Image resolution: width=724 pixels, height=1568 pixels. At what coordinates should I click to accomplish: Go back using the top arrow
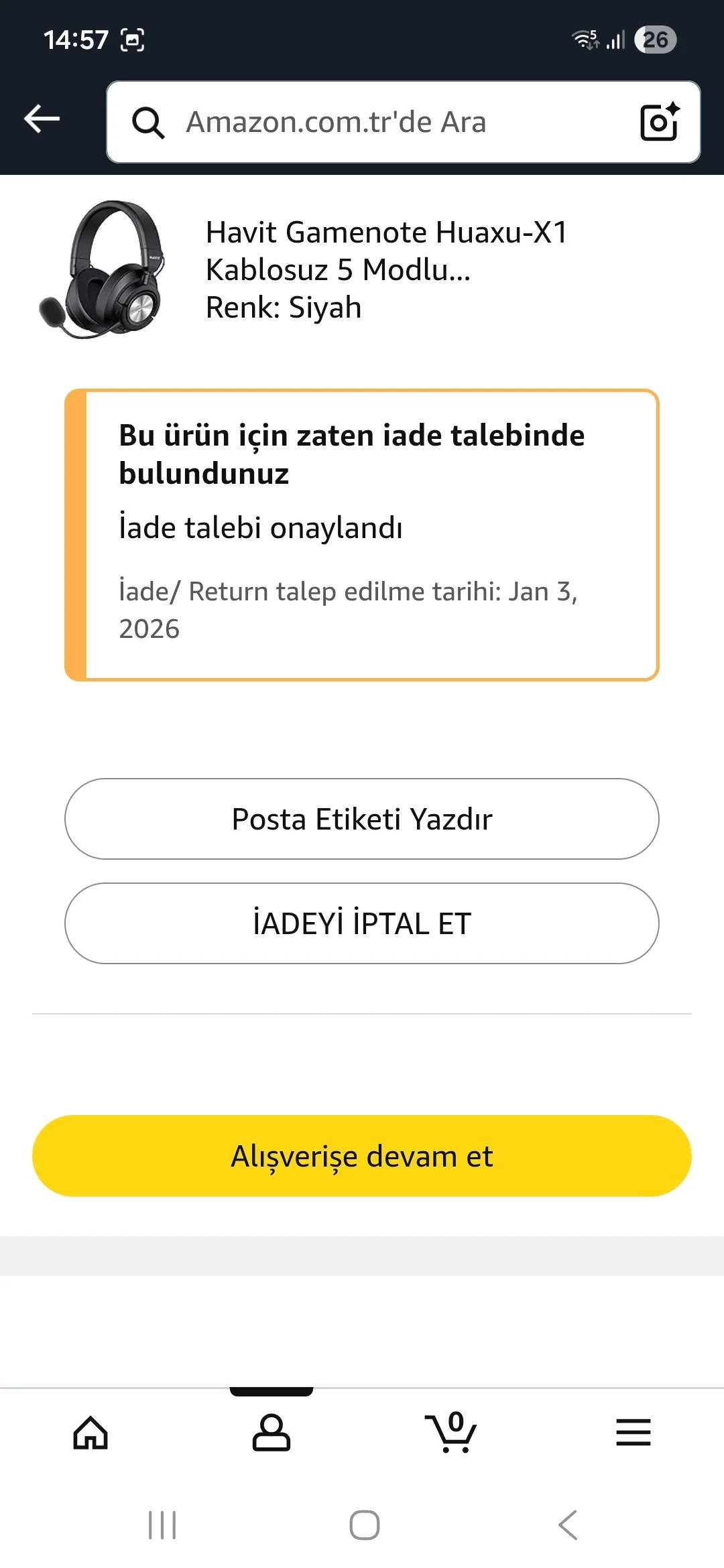(42, 119)
